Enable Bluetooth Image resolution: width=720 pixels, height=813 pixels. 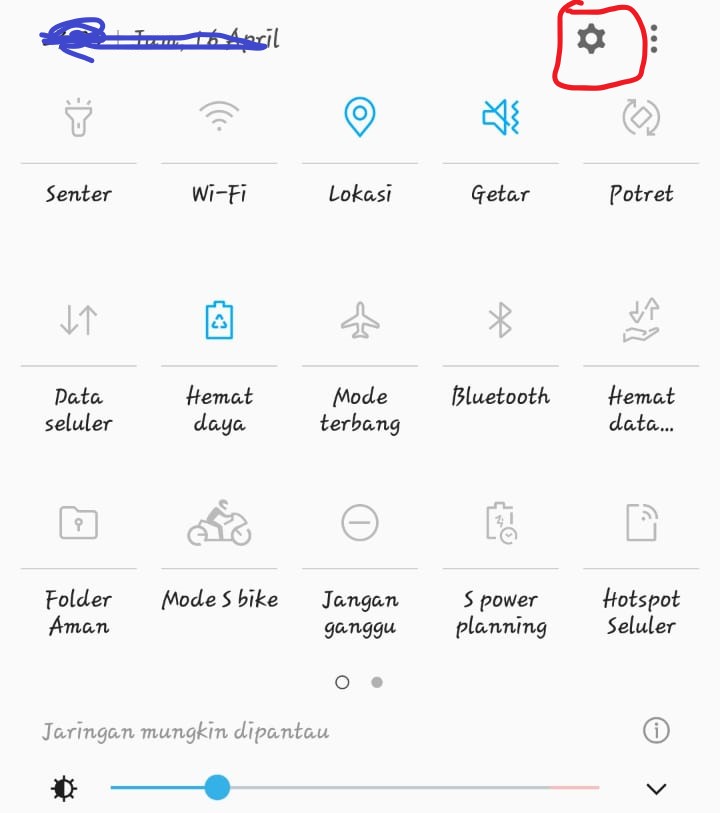tap(500, 321)
